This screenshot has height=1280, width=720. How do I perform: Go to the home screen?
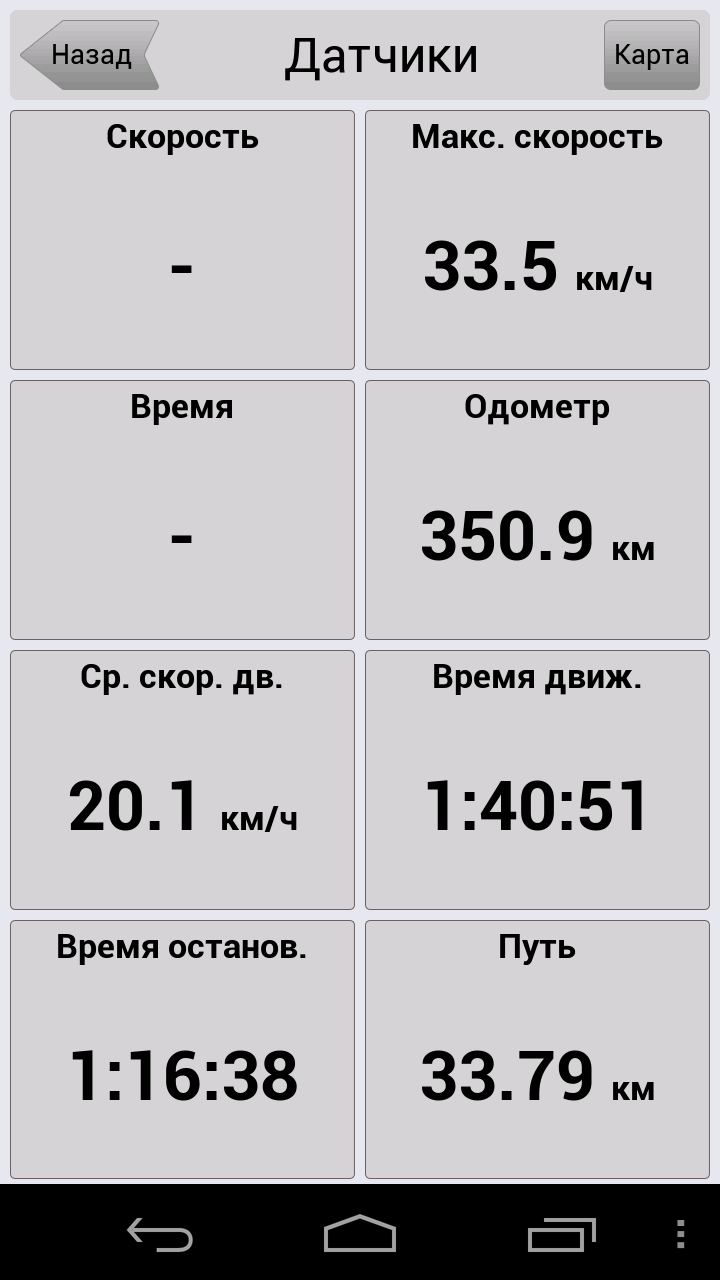tap(360, 1234)
